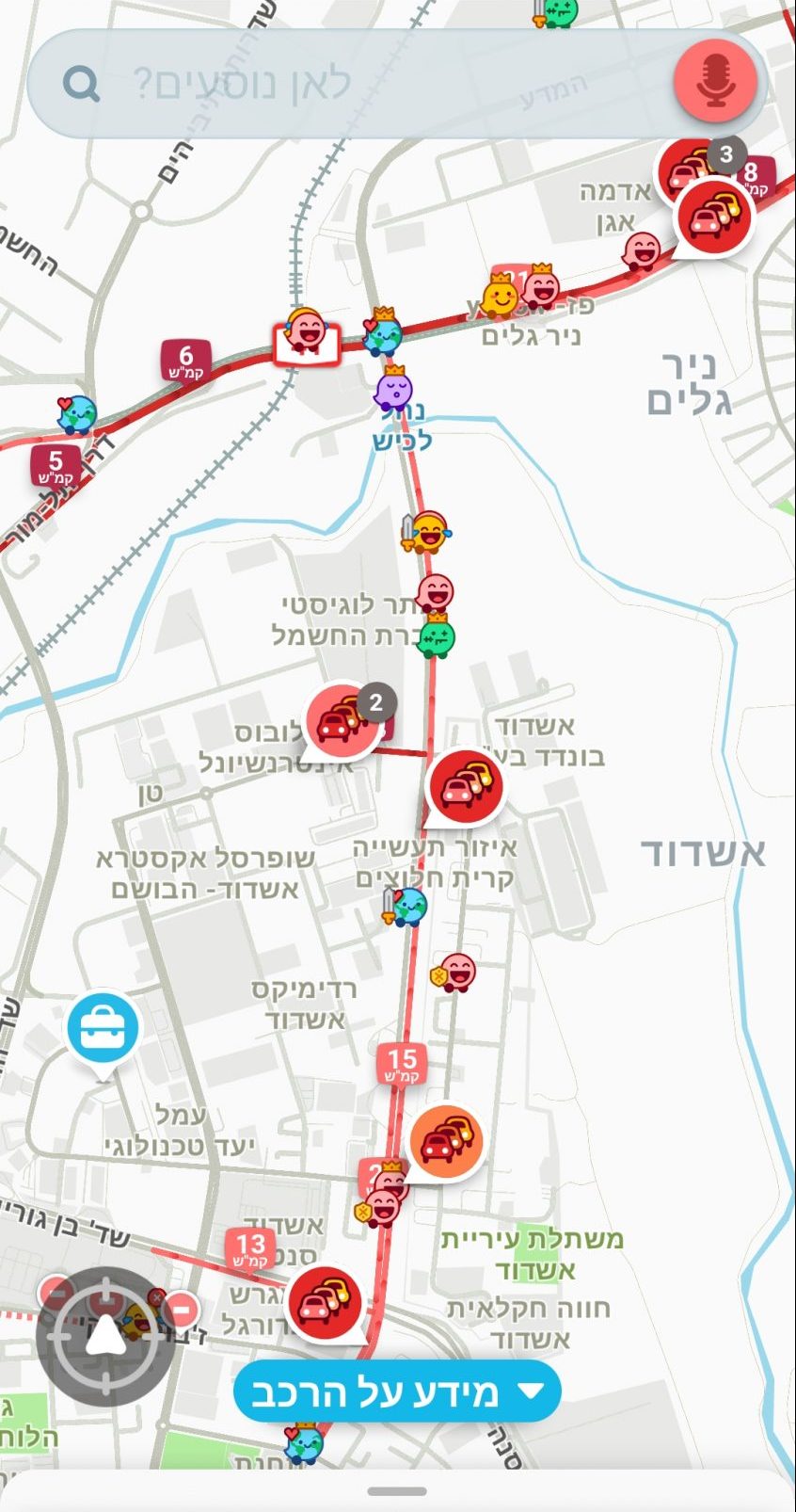Open the traffic report near the 13 קמ"ש marker

[x=326, y=1304]
